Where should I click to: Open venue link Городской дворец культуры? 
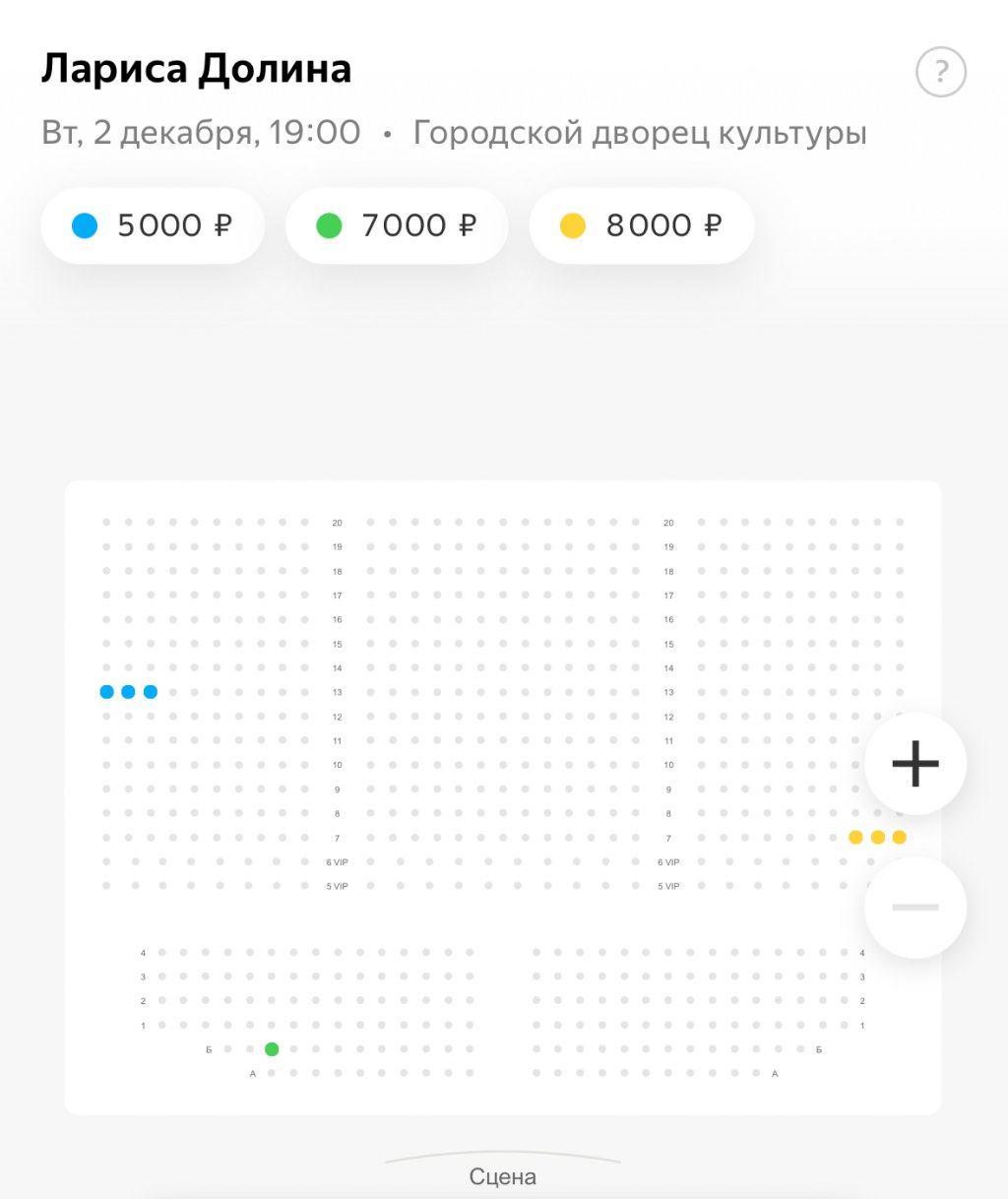[x=641, y=132]
